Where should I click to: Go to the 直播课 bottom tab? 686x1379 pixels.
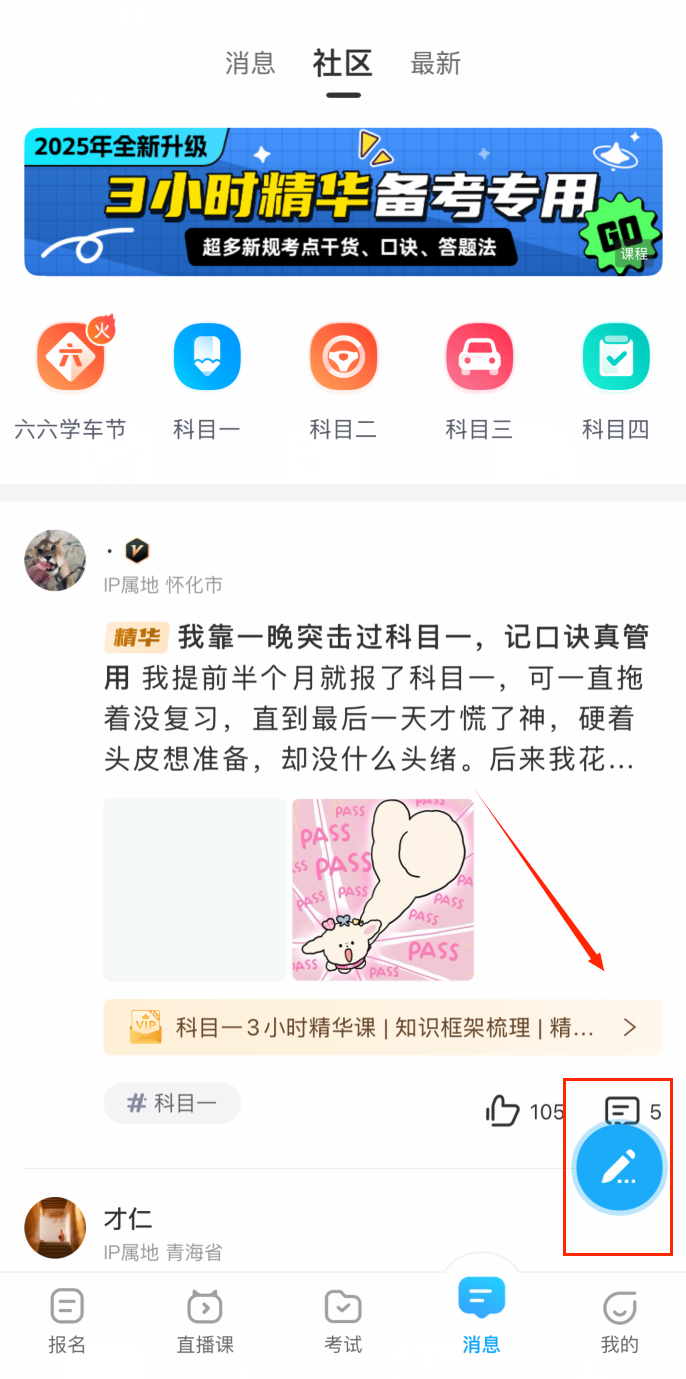(205, 1322)
